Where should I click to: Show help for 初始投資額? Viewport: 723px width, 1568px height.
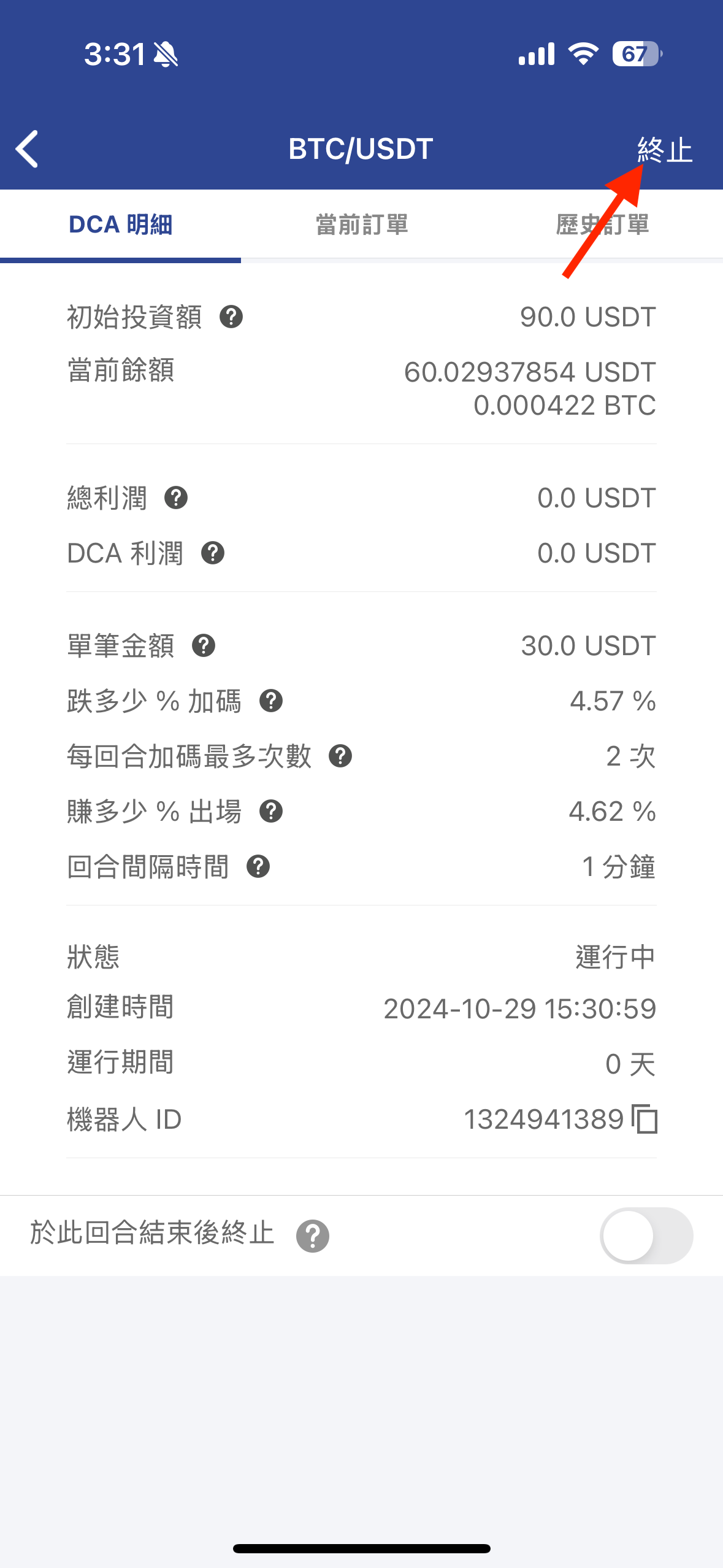[x=231, y=317]
